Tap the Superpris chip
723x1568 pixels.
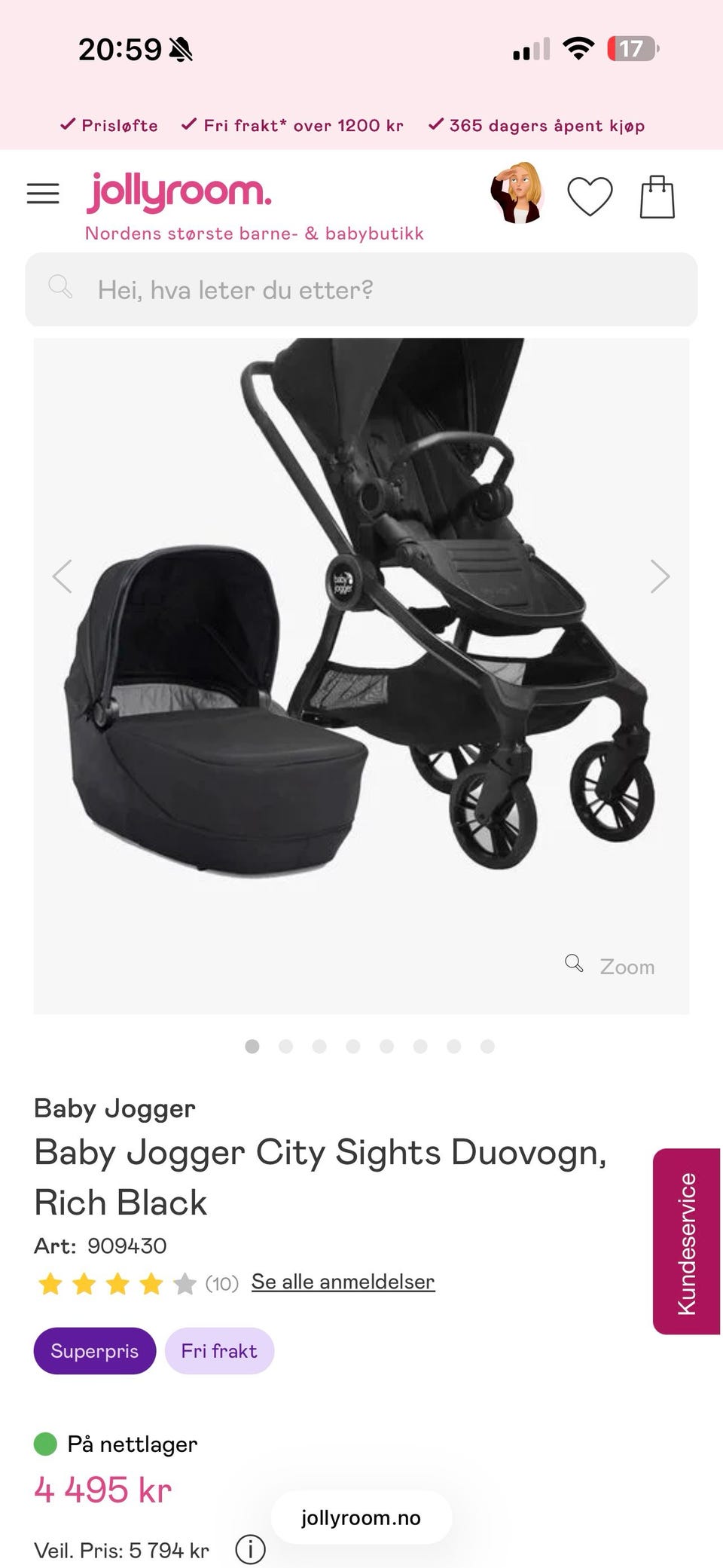95,1351
